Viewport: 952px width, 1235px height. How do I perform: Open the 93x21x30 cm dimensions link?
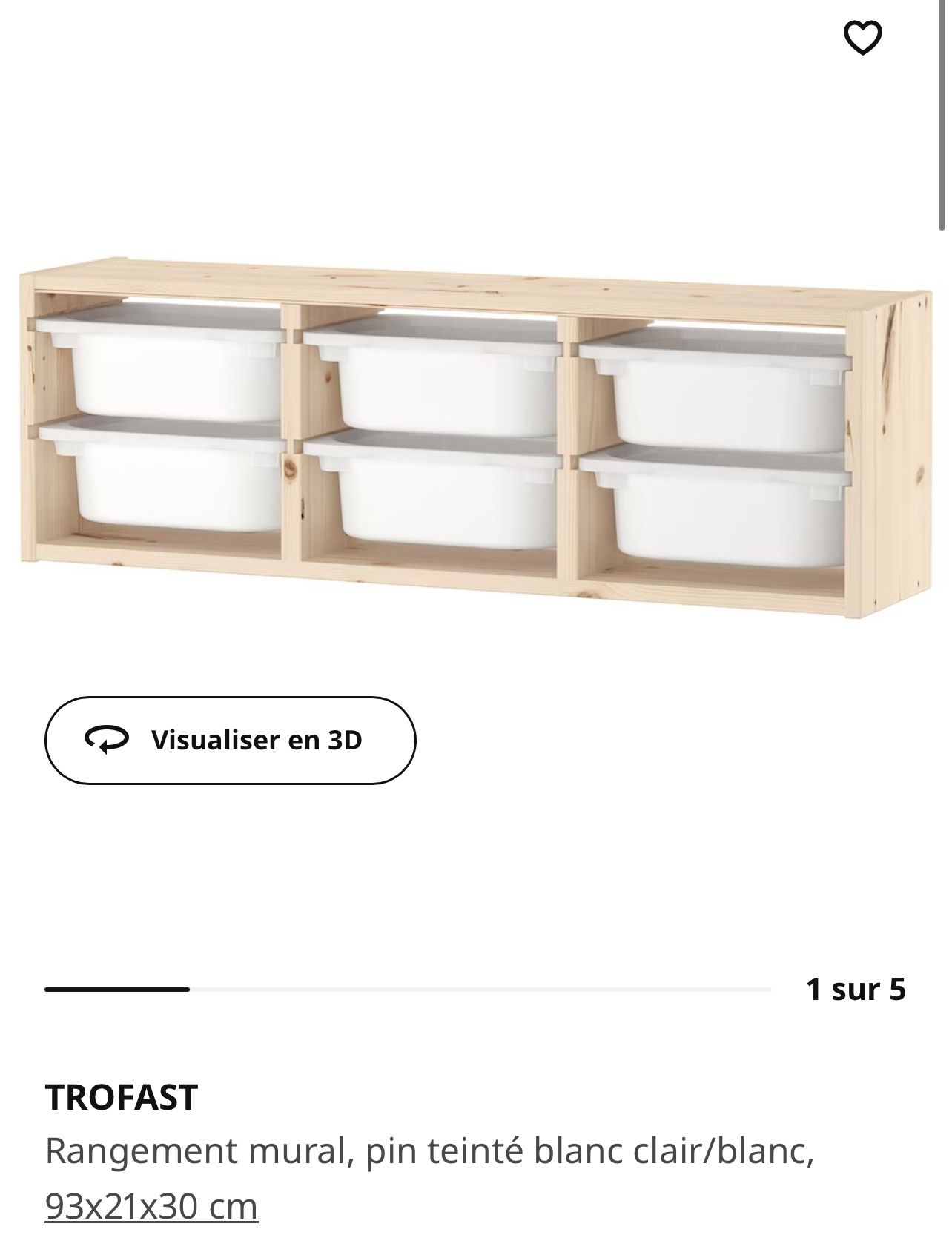[x=151, y=1206]
